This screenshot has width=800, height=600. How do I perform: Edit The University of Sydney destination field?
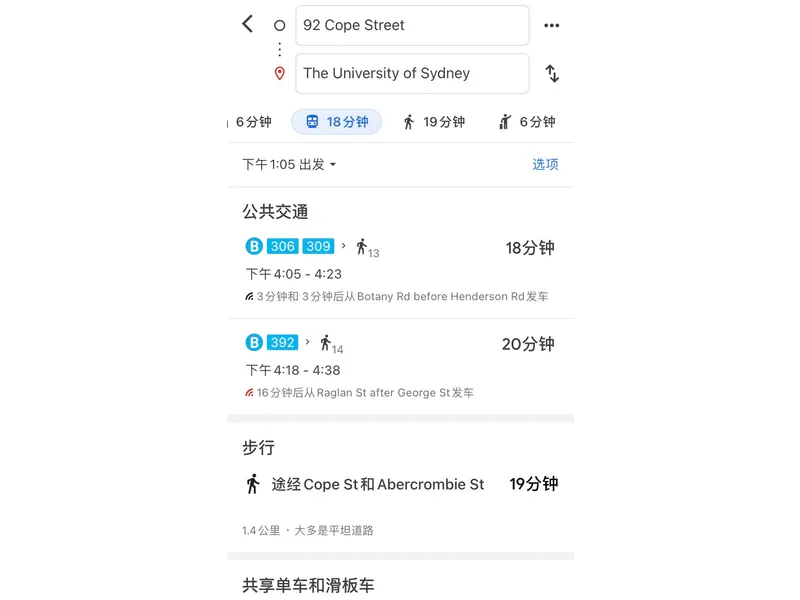411,74
